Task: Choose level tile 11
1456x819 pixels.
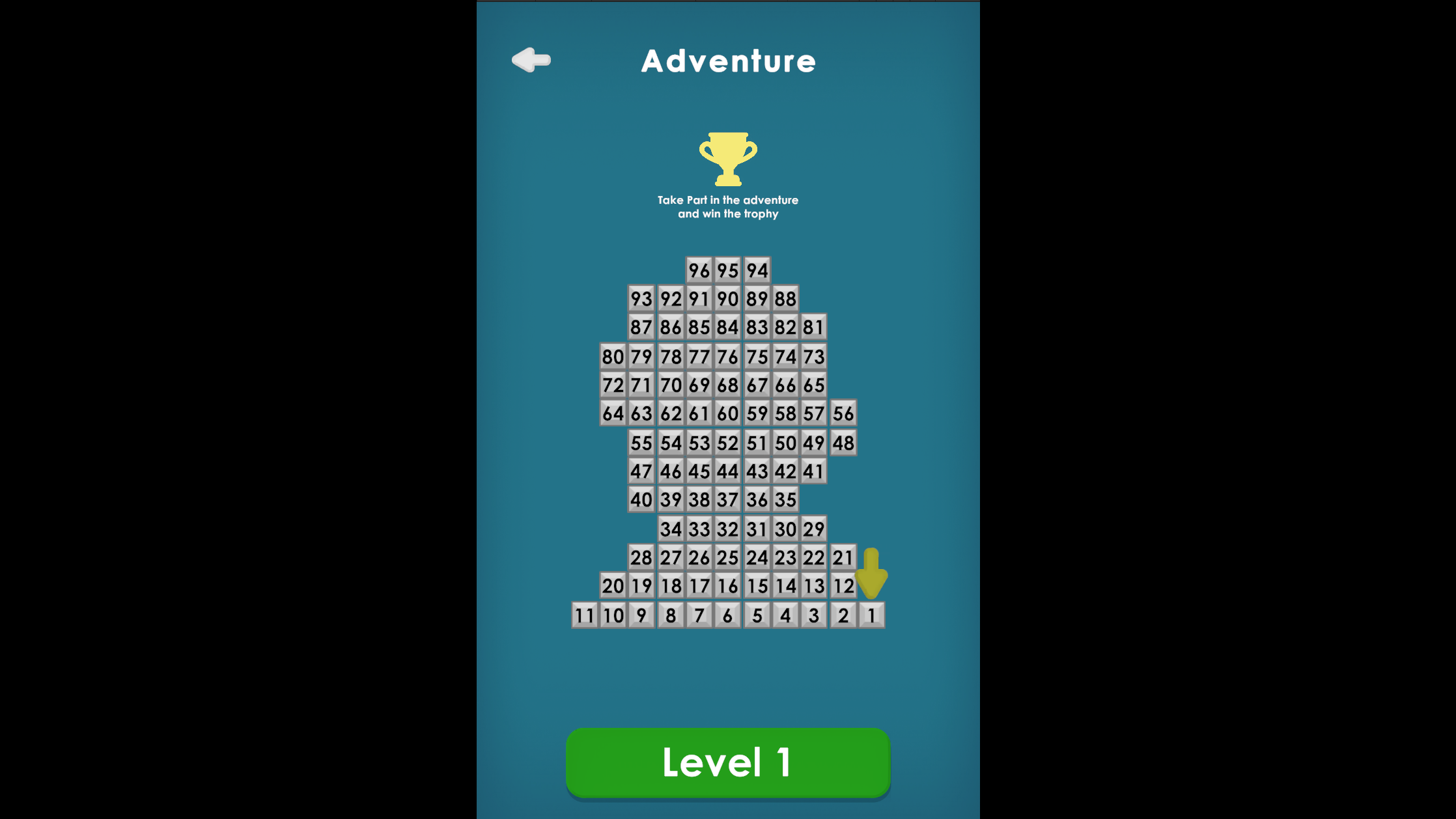Action: point(584,615)
